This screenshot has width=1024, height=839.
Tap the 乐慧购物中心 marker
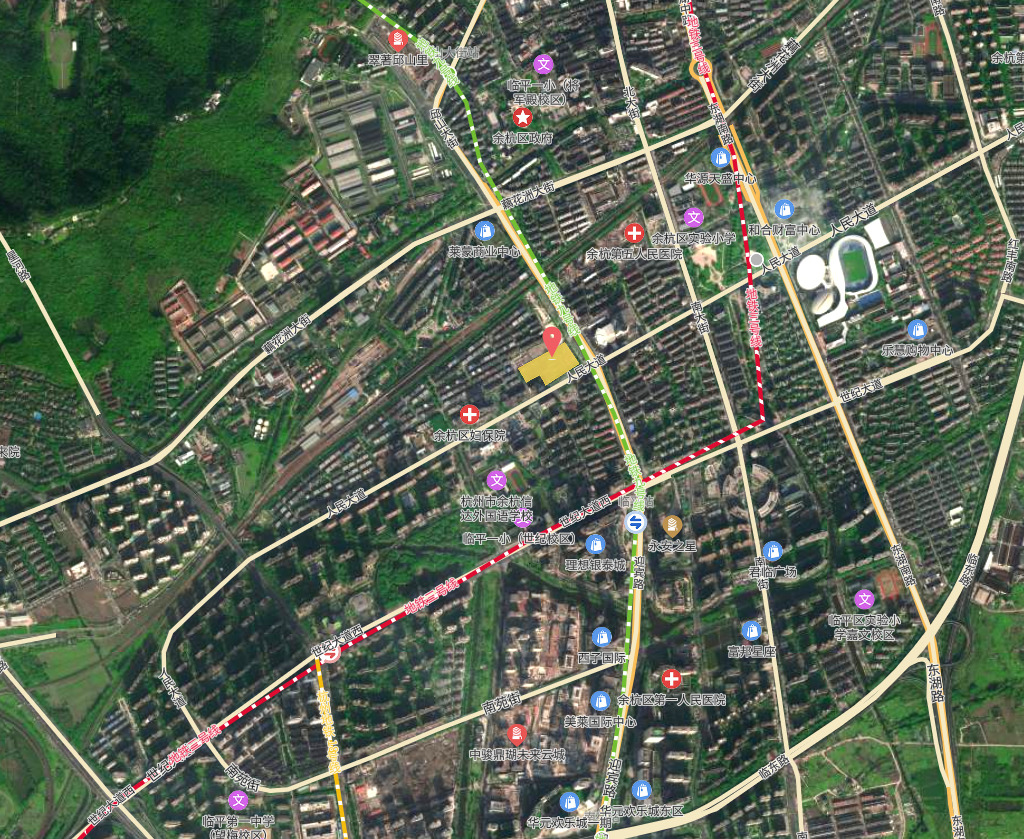pos(917,329)
